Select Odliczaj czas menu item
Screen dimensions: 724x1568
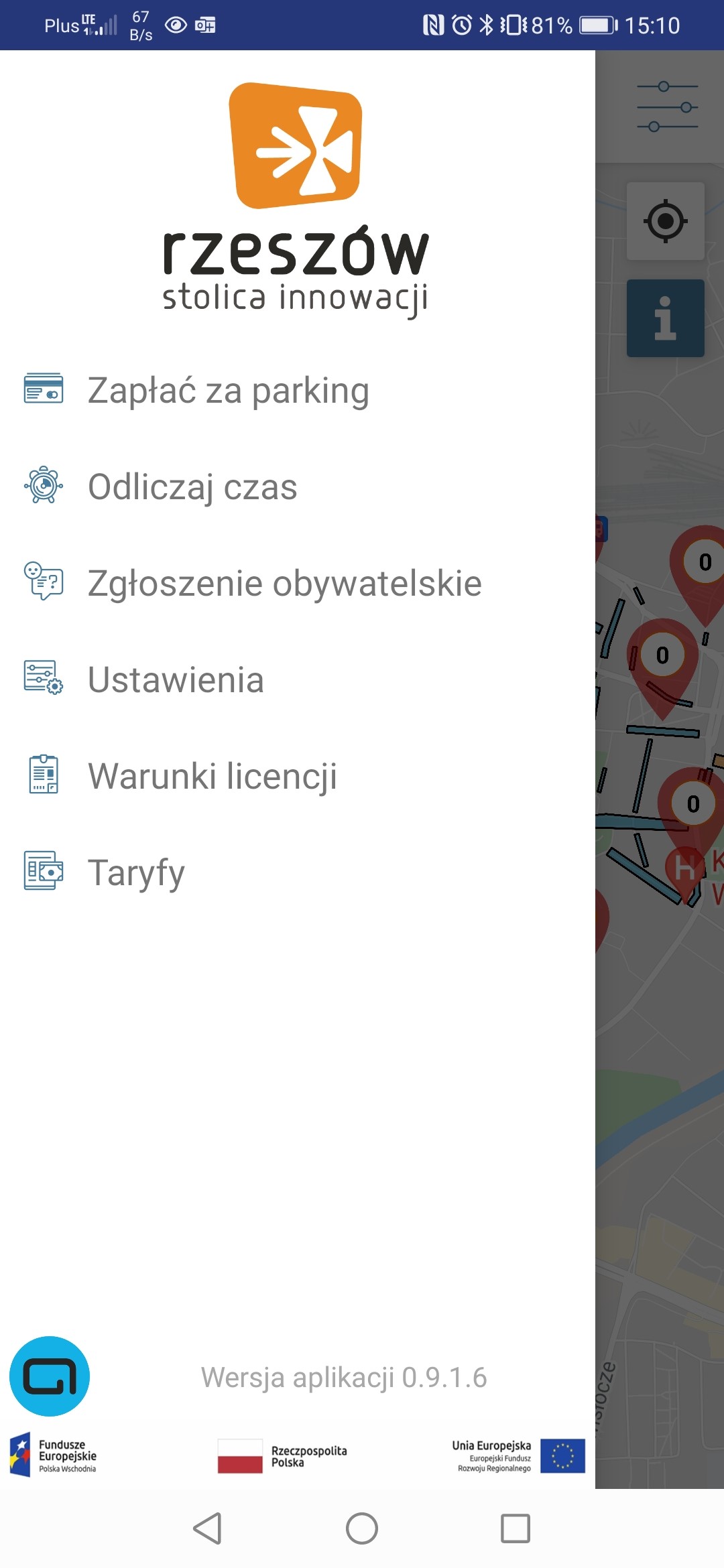coord(298,486)
